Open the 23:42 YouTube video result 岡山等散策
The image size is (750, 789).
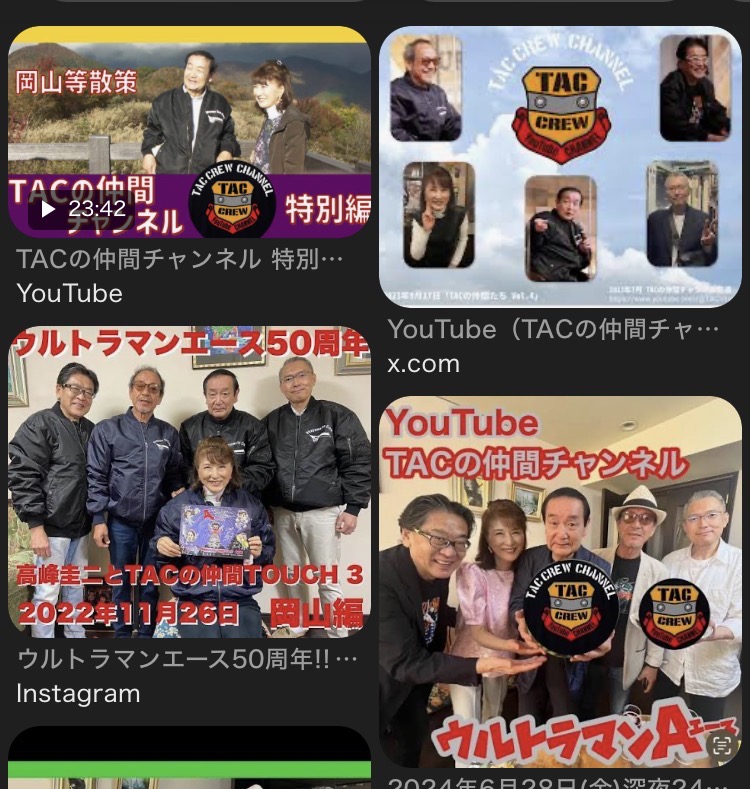click(189, 132)
